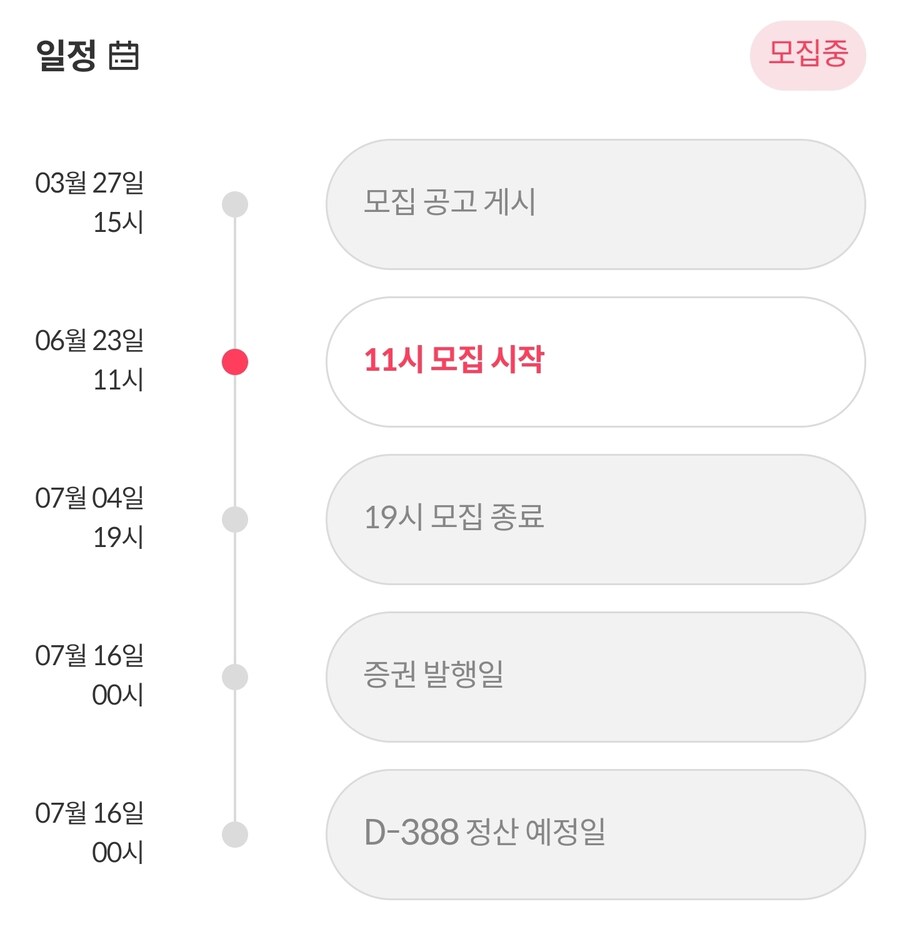The height and width of the screenshot is (934, 900).
Task: Toggle the 증권 발행일 milestone pill
Action: (596, 675)
